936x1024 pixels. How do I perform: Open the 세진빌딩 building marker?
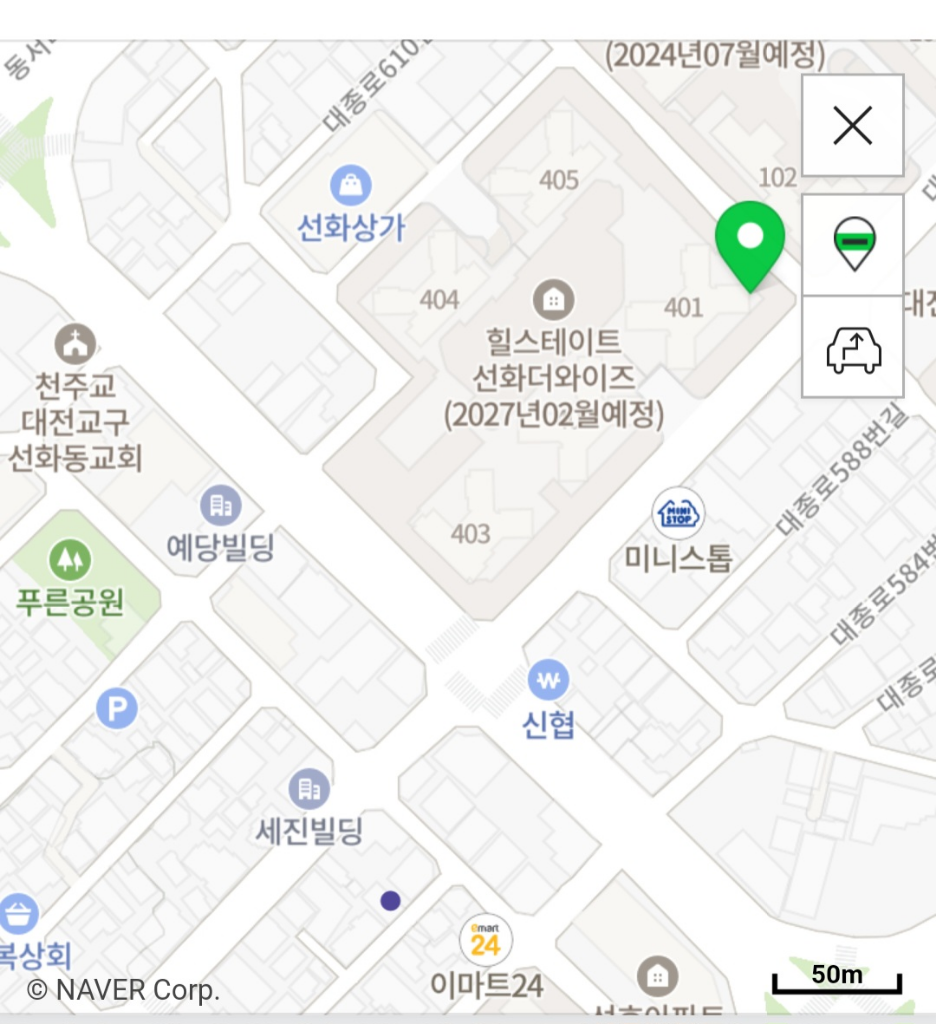tap(309, 789)
